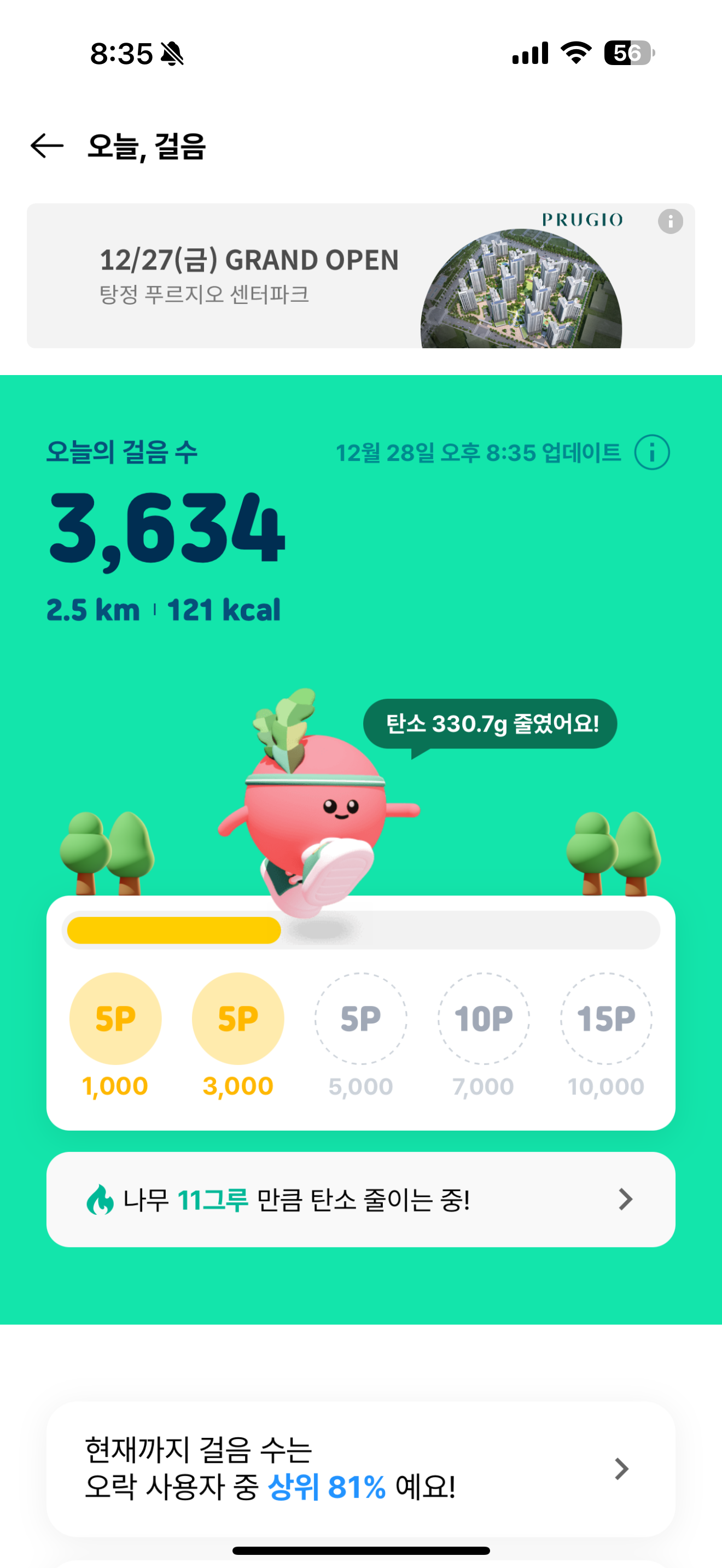This screenshot has height=1568, width=722.
Task: Tap the 10P reward for 7,000 steps
Action: pyautogui.click(x=484, y=1019)
